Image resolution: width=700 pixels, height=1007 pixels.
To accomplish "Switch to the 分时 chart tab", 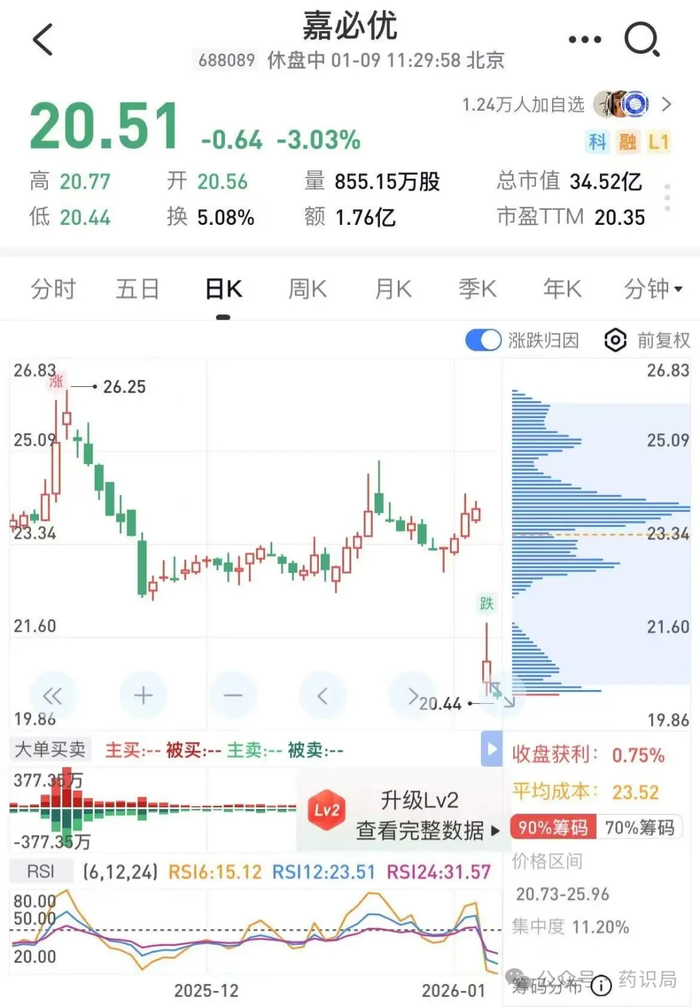I will pos(53,289).
